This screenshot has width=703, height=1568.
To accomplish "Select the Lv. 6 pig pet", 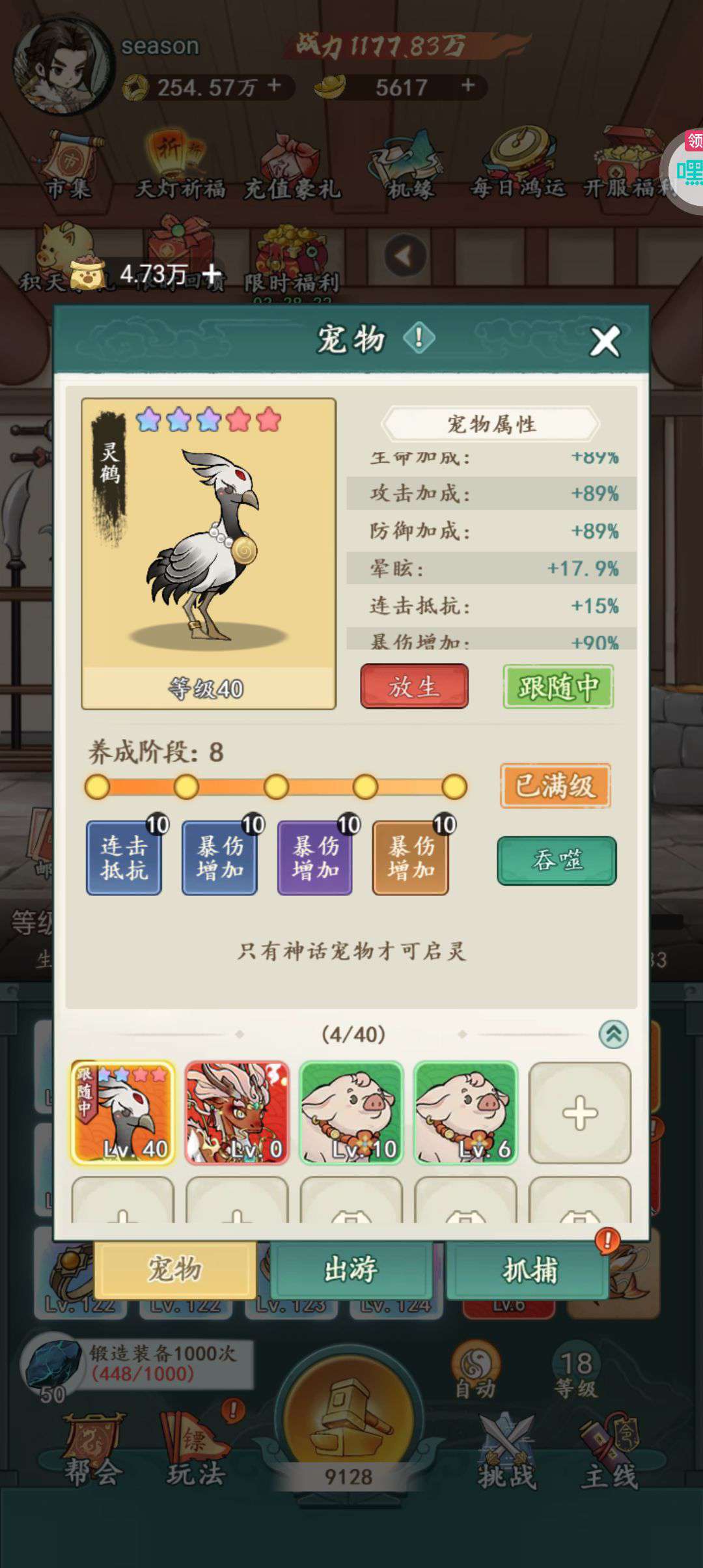I will coord(466,1113).
